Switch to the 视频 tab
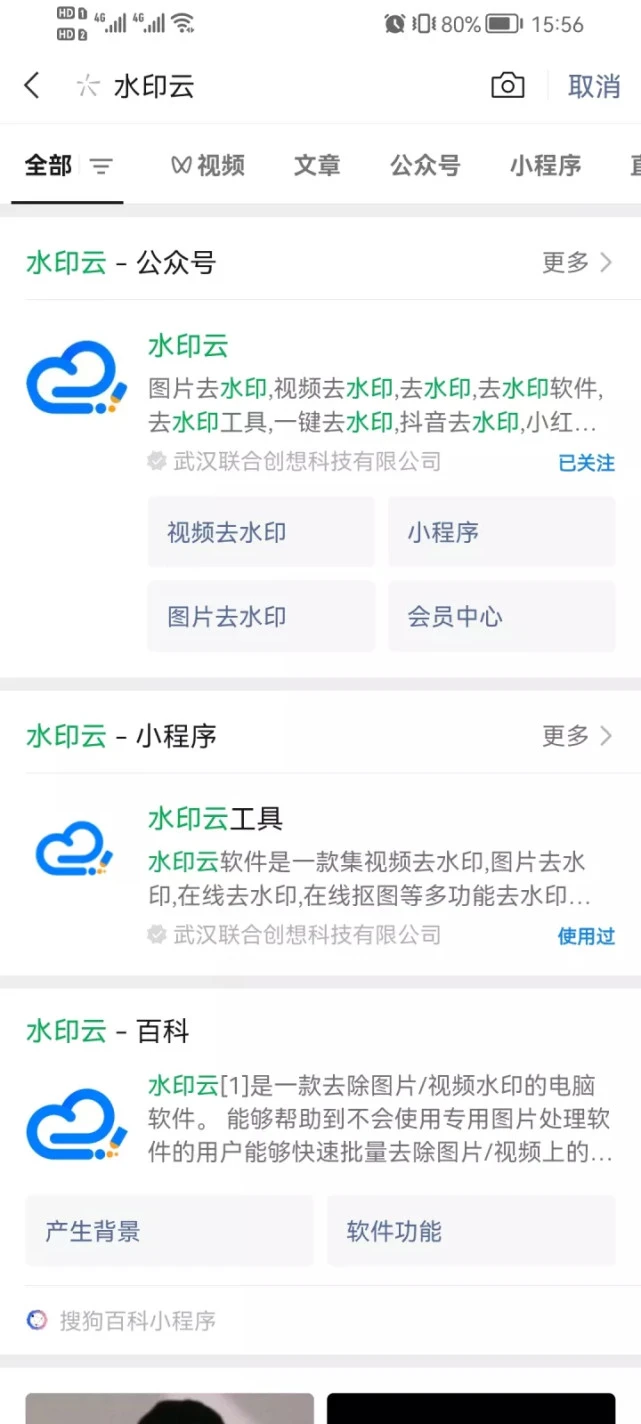Screen dimensions: 641x1424 pos(208,165)
